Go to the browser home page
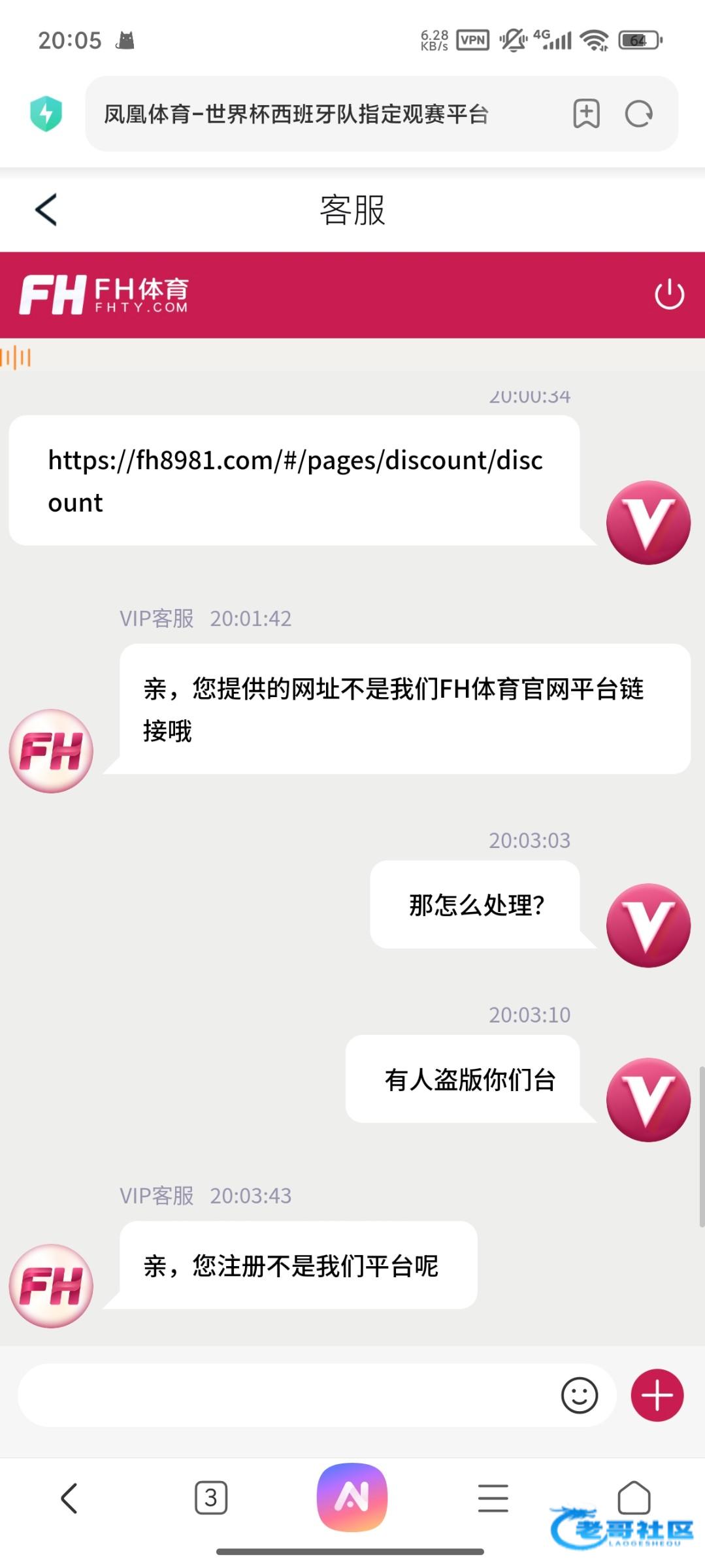 [x=633, y=1496]
